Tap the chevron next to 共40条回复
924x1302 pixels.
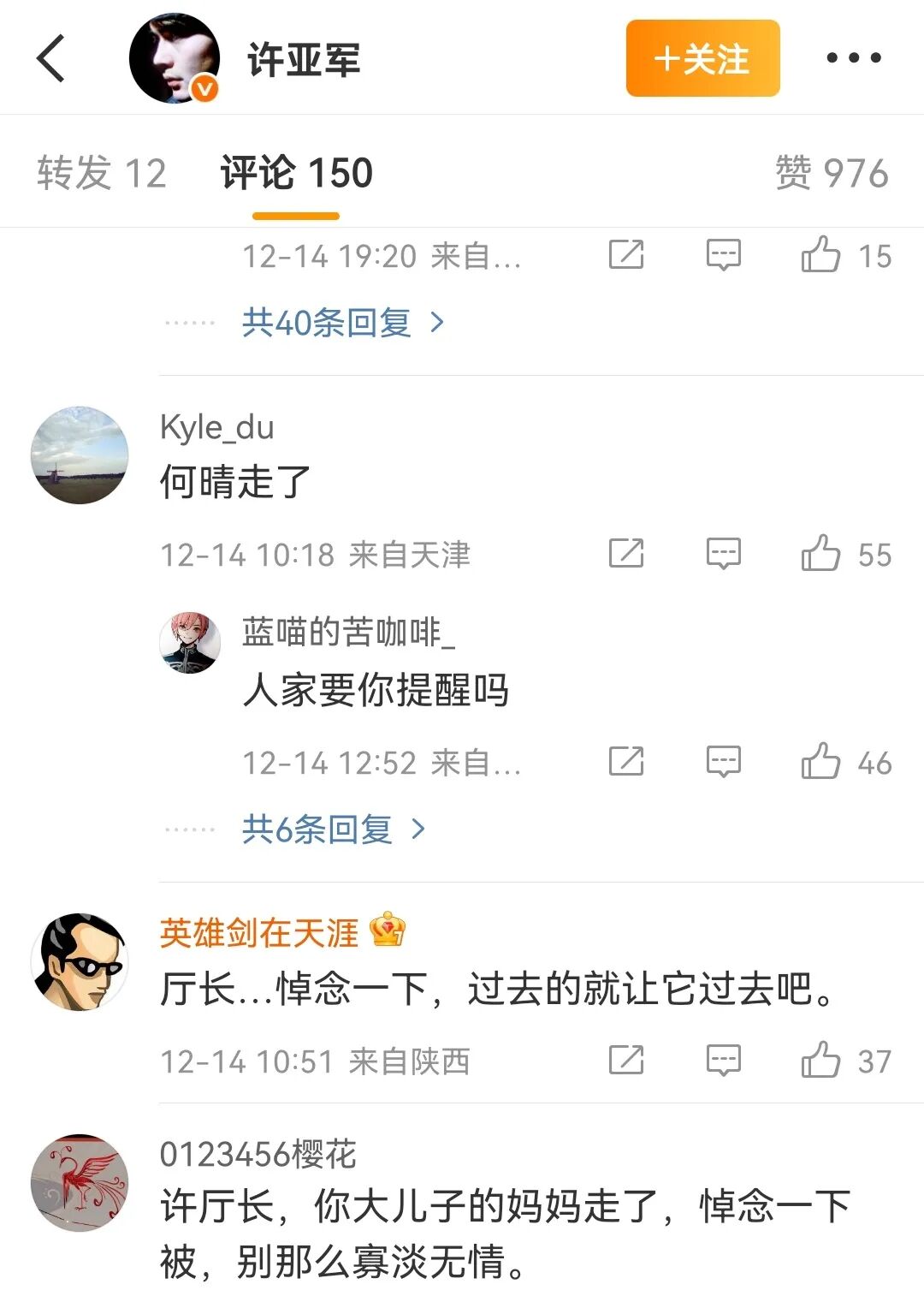coord(440,323)
